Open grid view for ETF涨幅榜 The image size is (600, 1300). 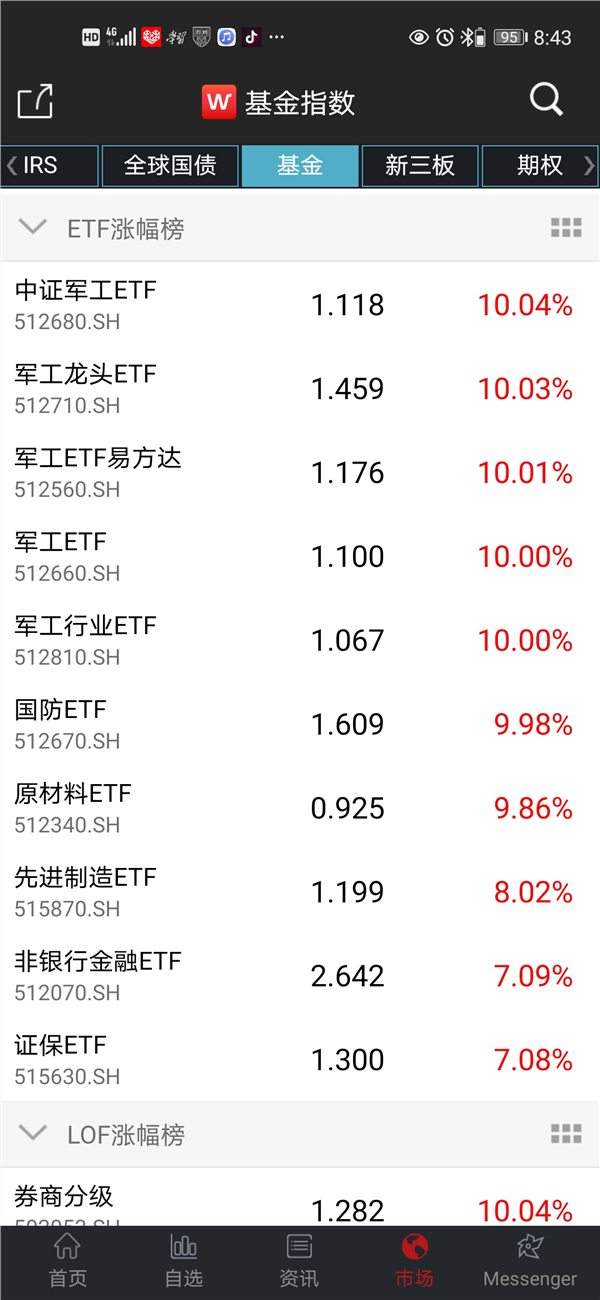pyautogui.click(x=566, y=228)
